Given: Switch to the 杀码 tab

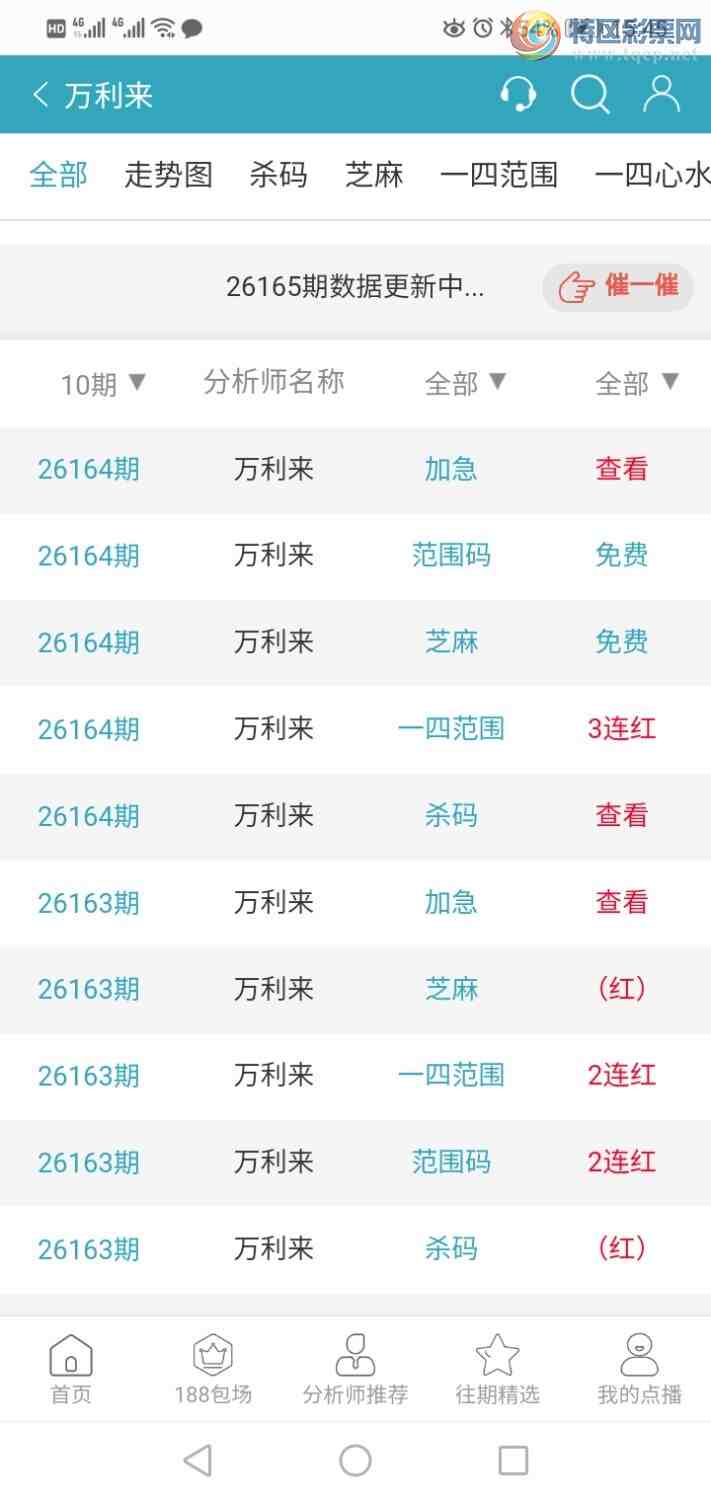Looking at the screenshot, I should click(x=278, y=175).
